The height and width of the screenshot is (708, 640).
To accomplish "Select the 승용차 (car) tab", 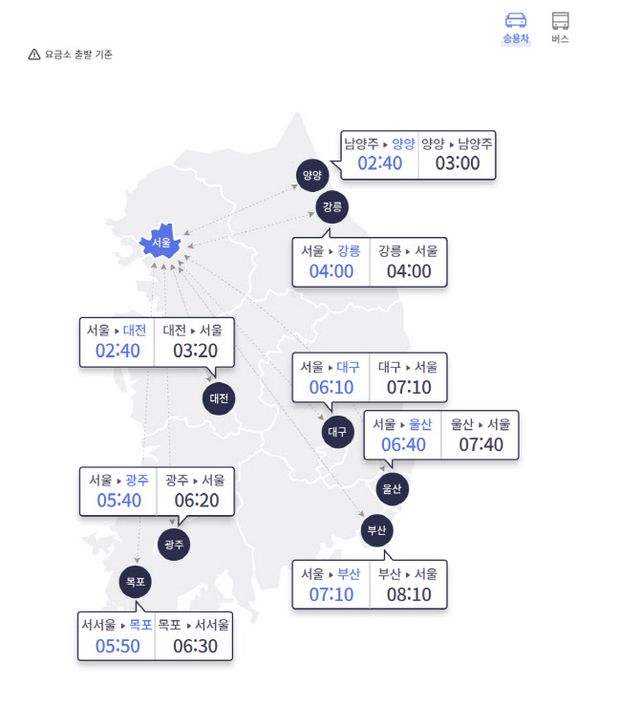I will pyautogui.click(x=515, y=27).
